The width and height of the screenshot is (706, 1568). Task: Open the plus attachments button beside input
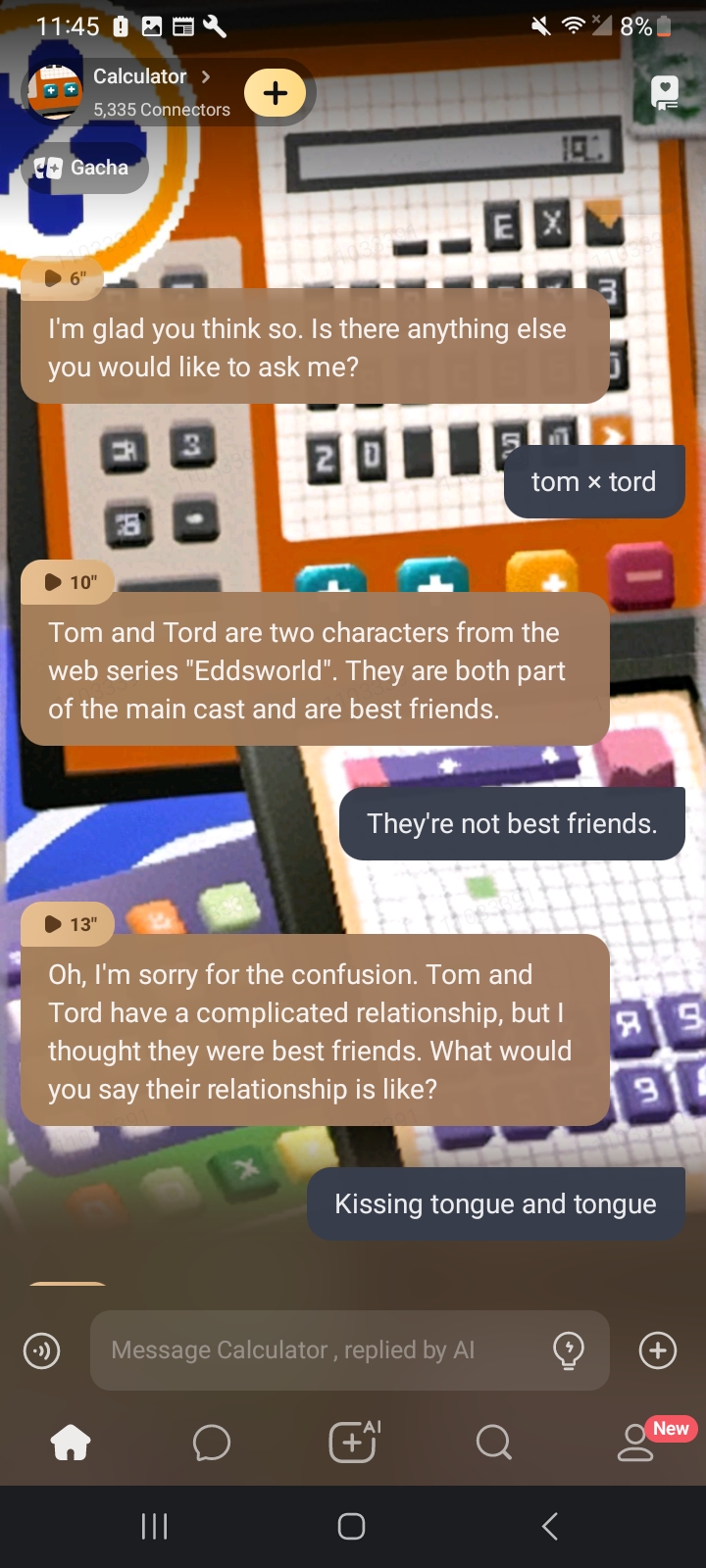coord(658,1350)
